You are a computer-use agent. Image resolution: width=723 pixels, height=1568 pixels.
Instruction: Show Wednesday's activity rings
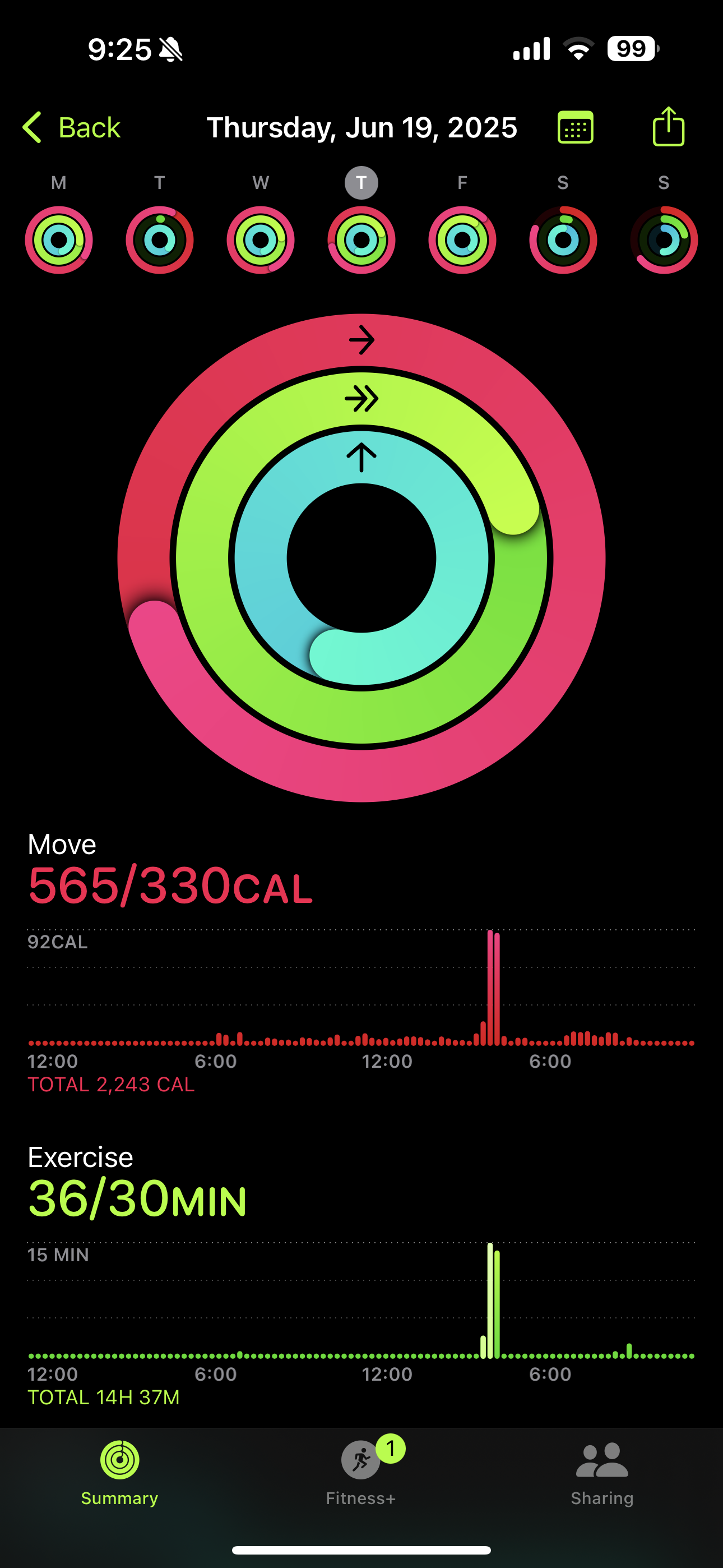261,239
